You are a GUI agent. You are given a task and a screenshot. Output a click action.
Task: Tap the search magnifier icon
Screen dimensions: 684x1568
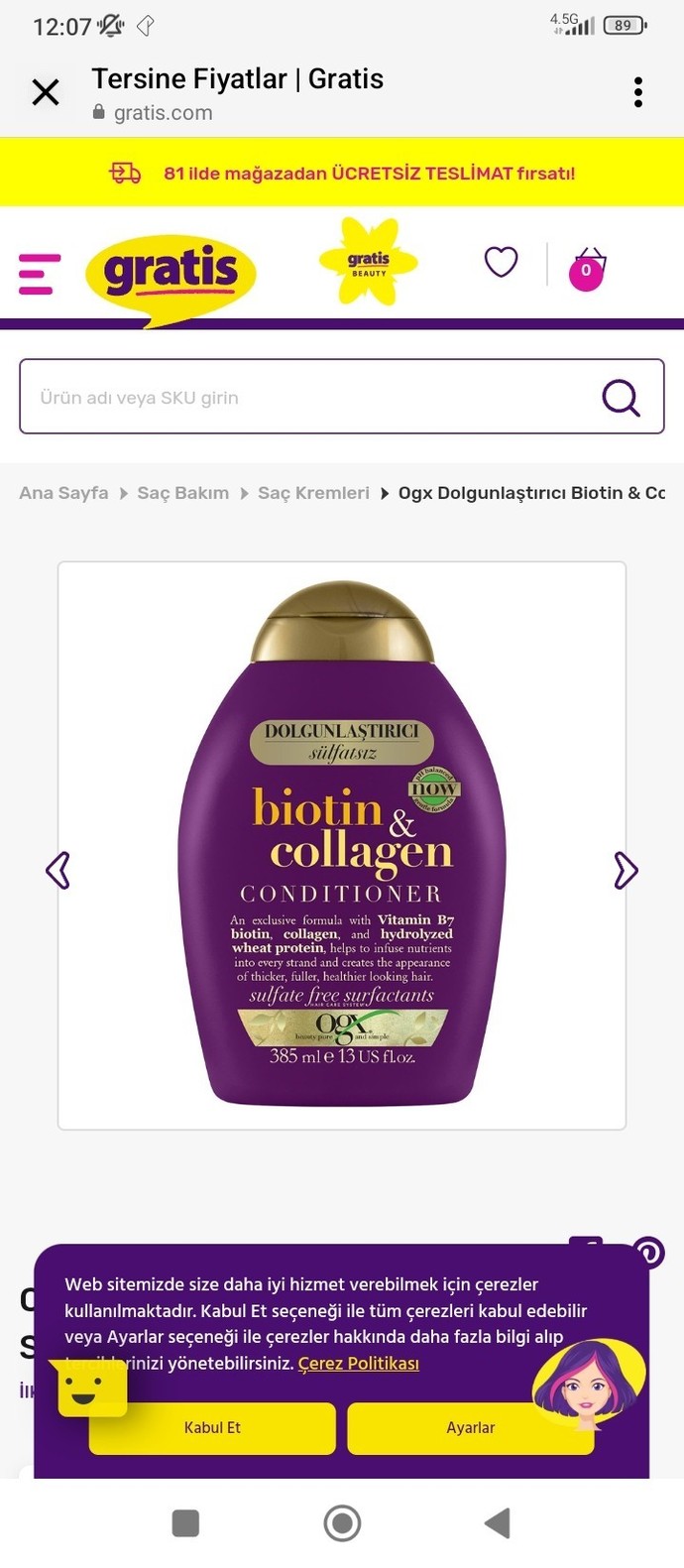(x=622, y=398)
